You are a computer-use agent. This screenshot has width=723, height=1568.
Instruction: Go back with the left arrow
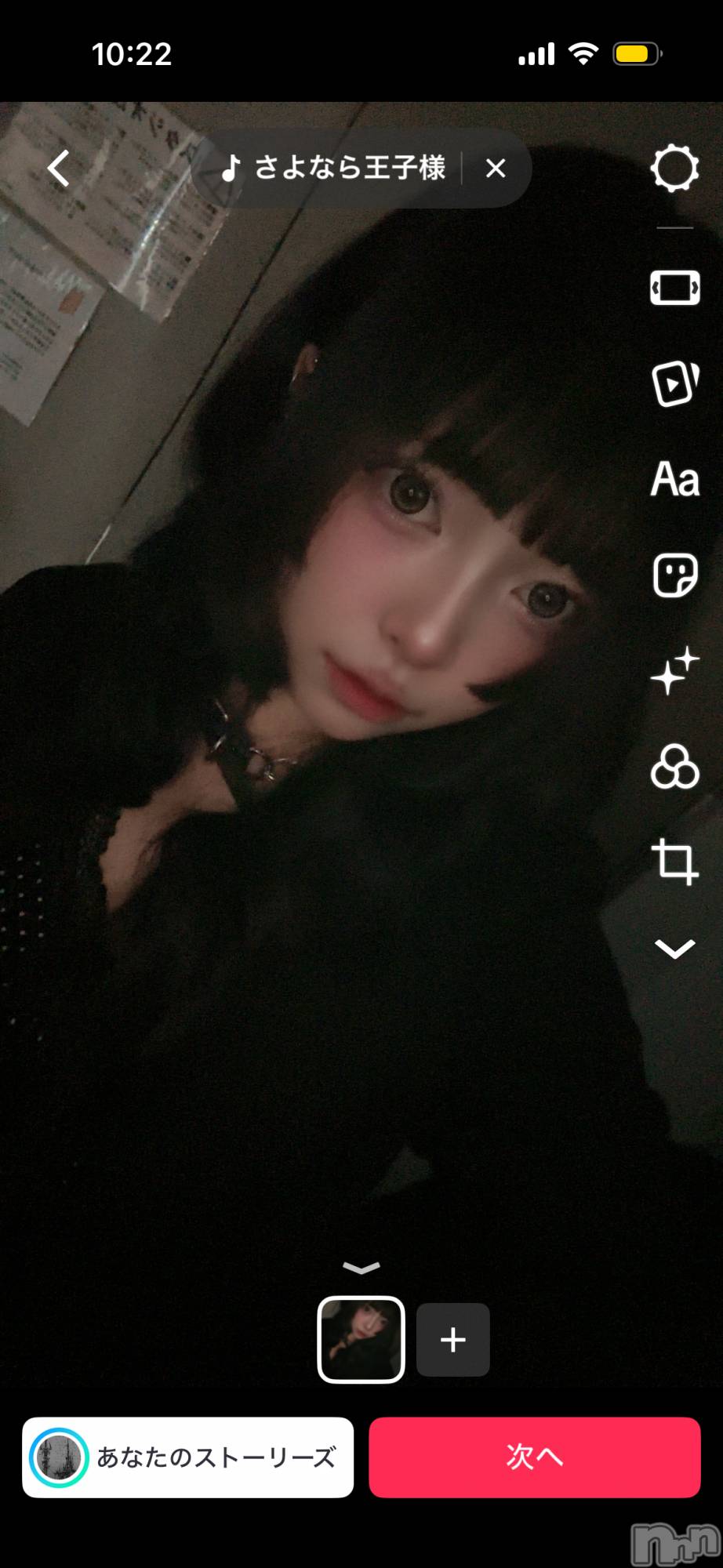[59, 168]
